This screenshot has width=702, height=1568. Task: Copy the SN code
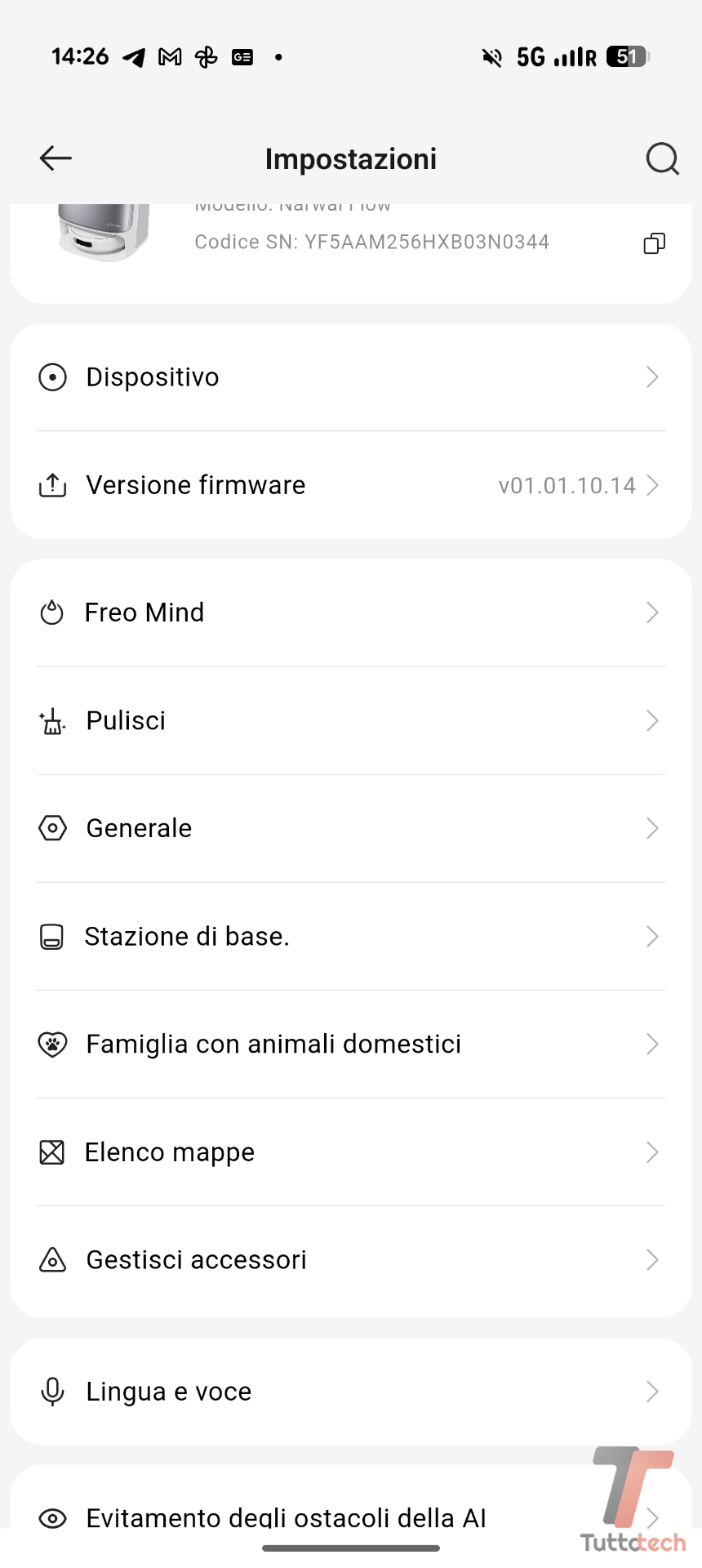654,243
